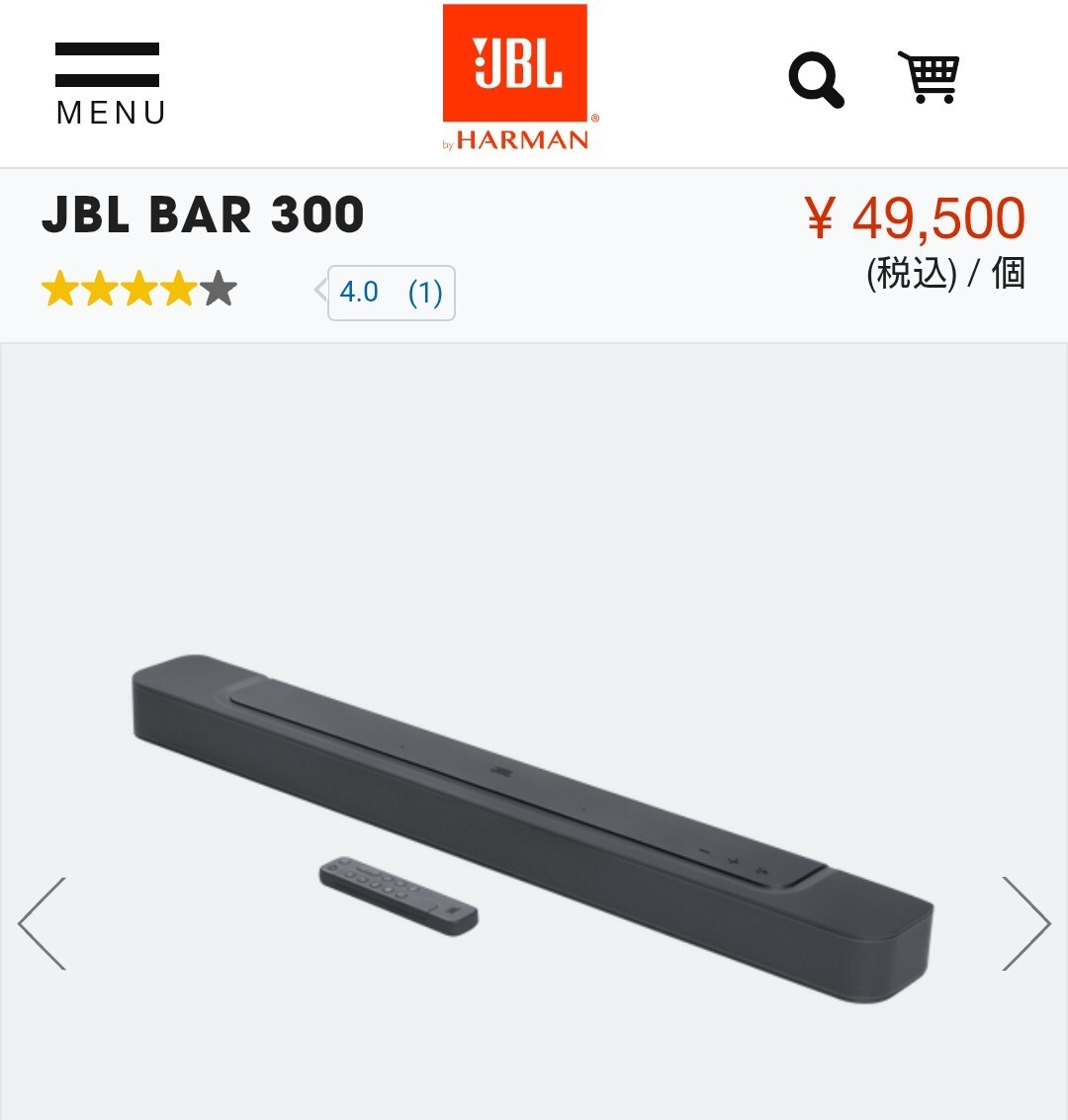Image resolution: width=1068 pixels, height=1120 pixels.
Task: Show the previous product image
Action: (x=43, y=923)
